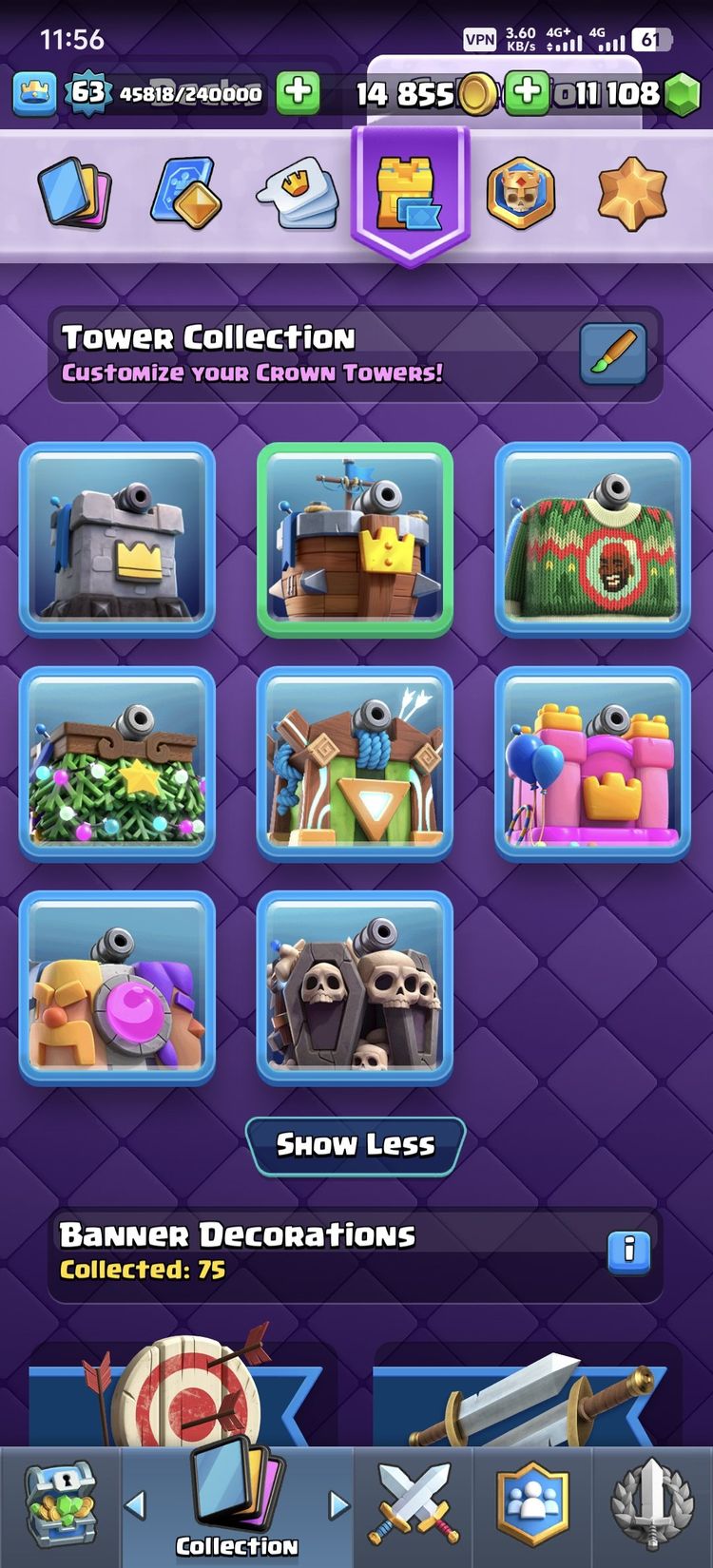
Task: Collapse the list with Show Less
Action: [356, 1145]
